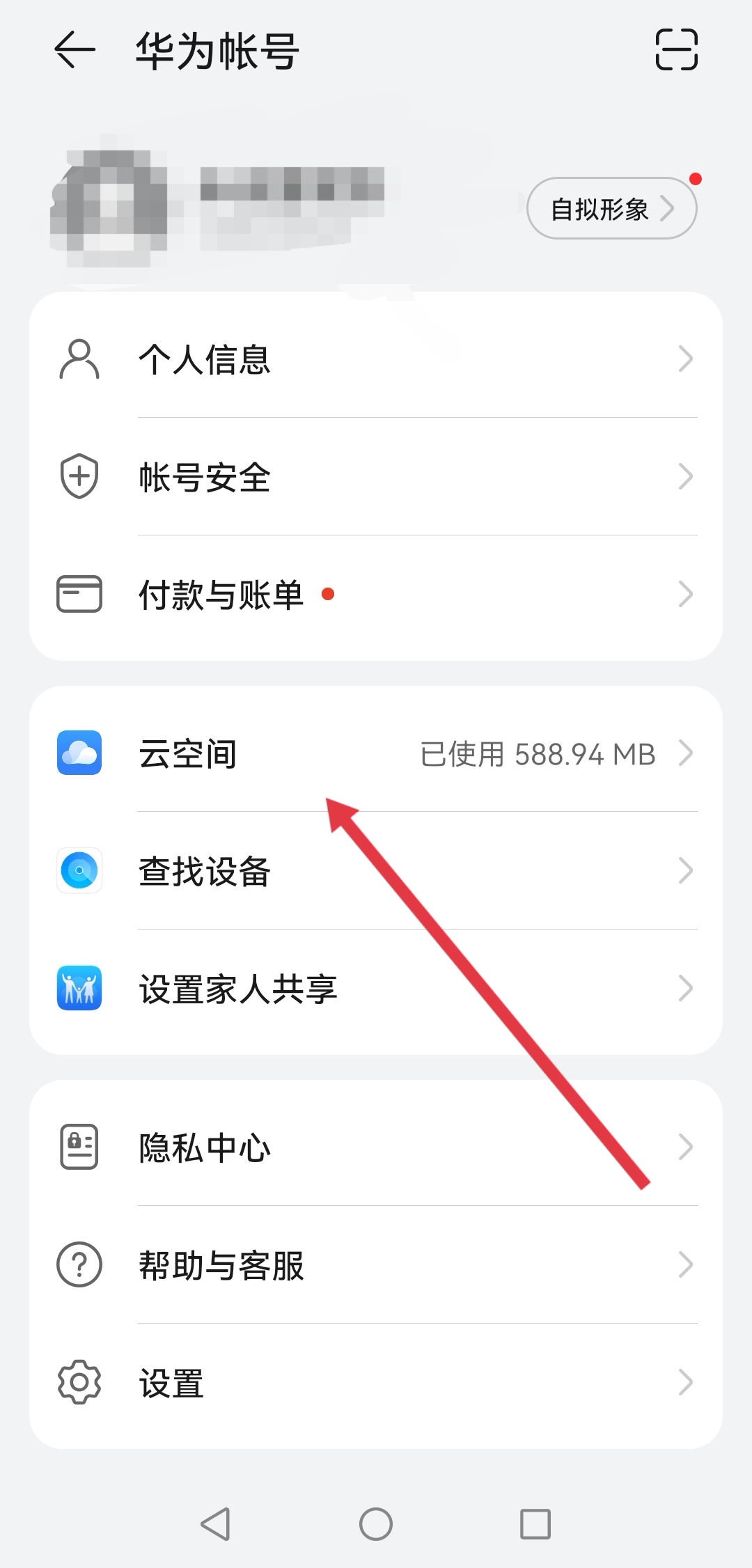The height and width of the screenshot is (1568, 752).
Task: Open 个人信息
Action: coord(376,359)
